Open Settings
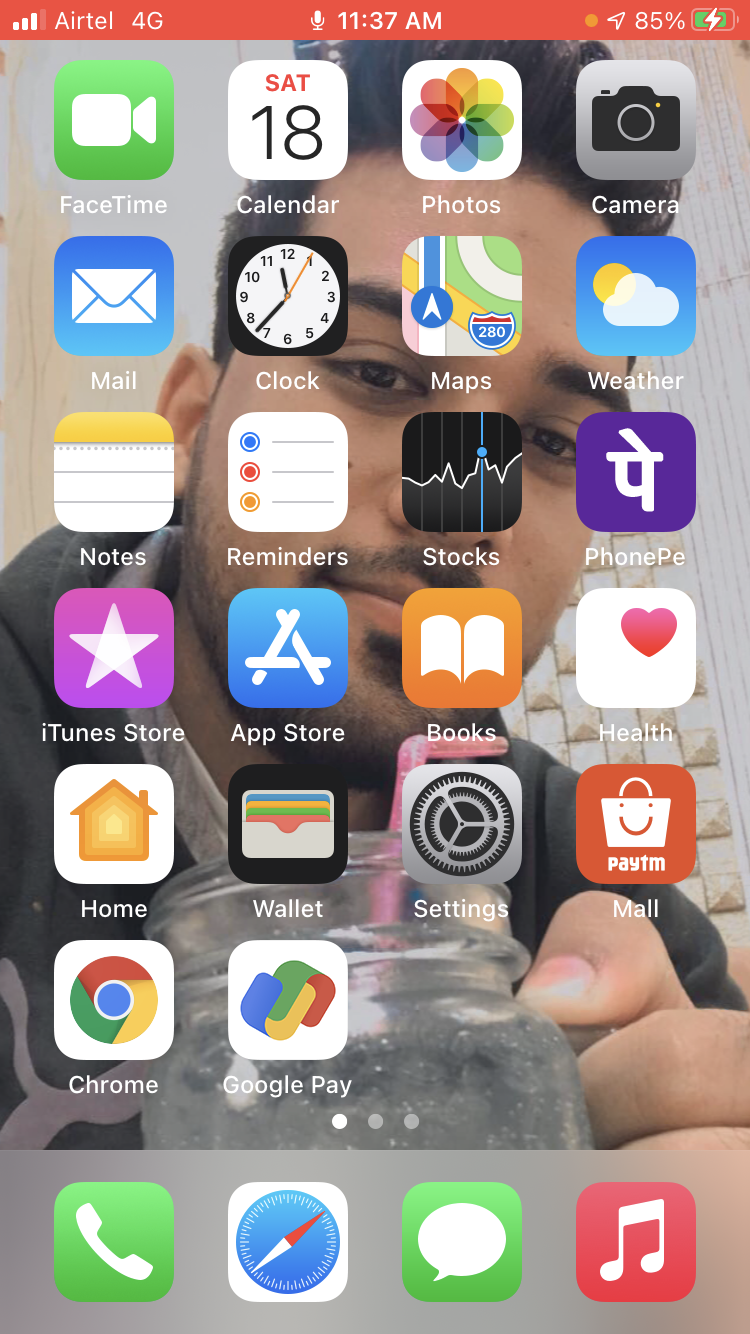Image resolution: width=750 pixels, height=1334 pixels. (462, 824)
